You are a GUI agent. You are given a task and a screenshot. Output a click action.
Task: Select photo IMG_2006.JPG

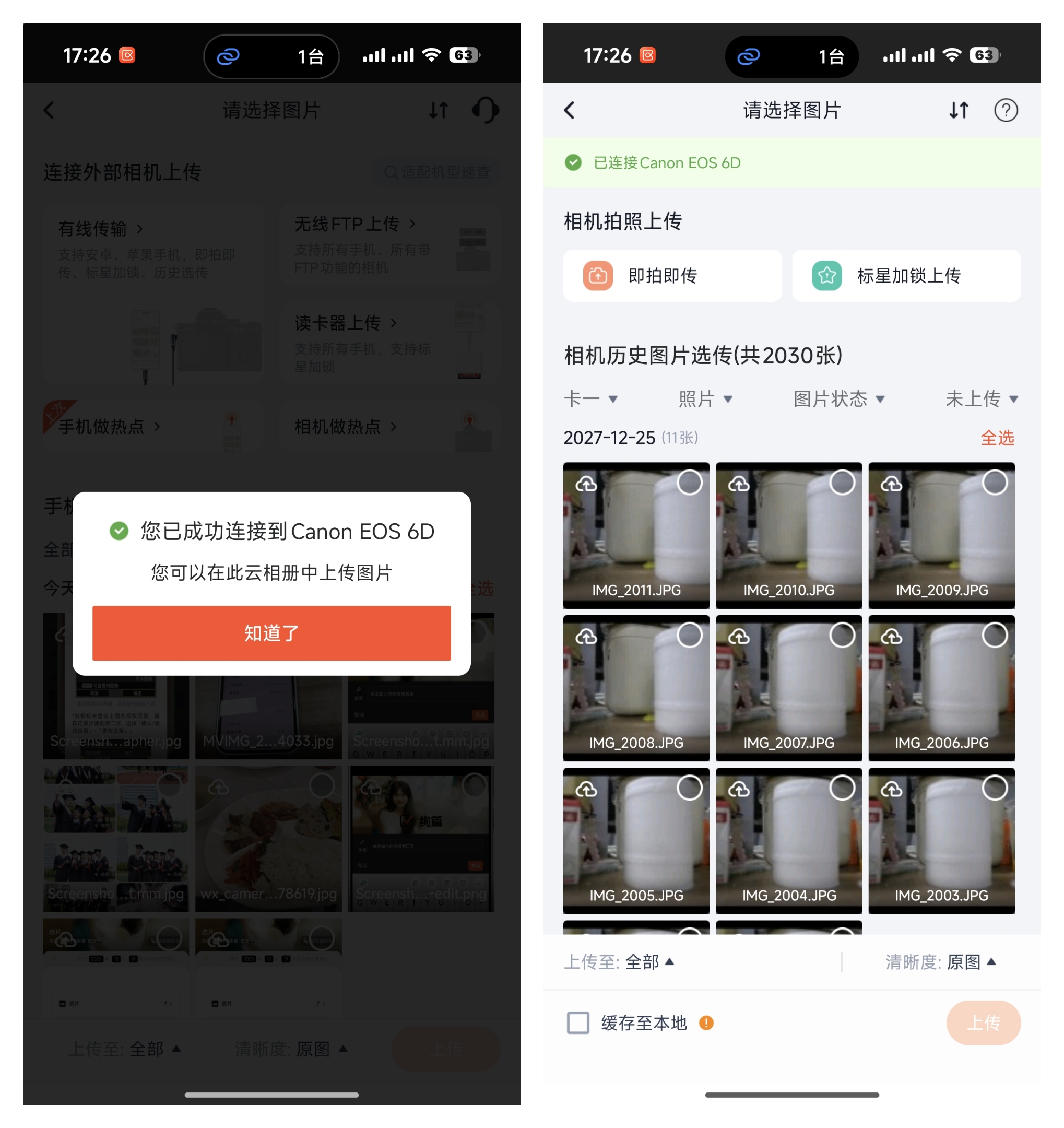pyautogui.click(x=994, y=636)
